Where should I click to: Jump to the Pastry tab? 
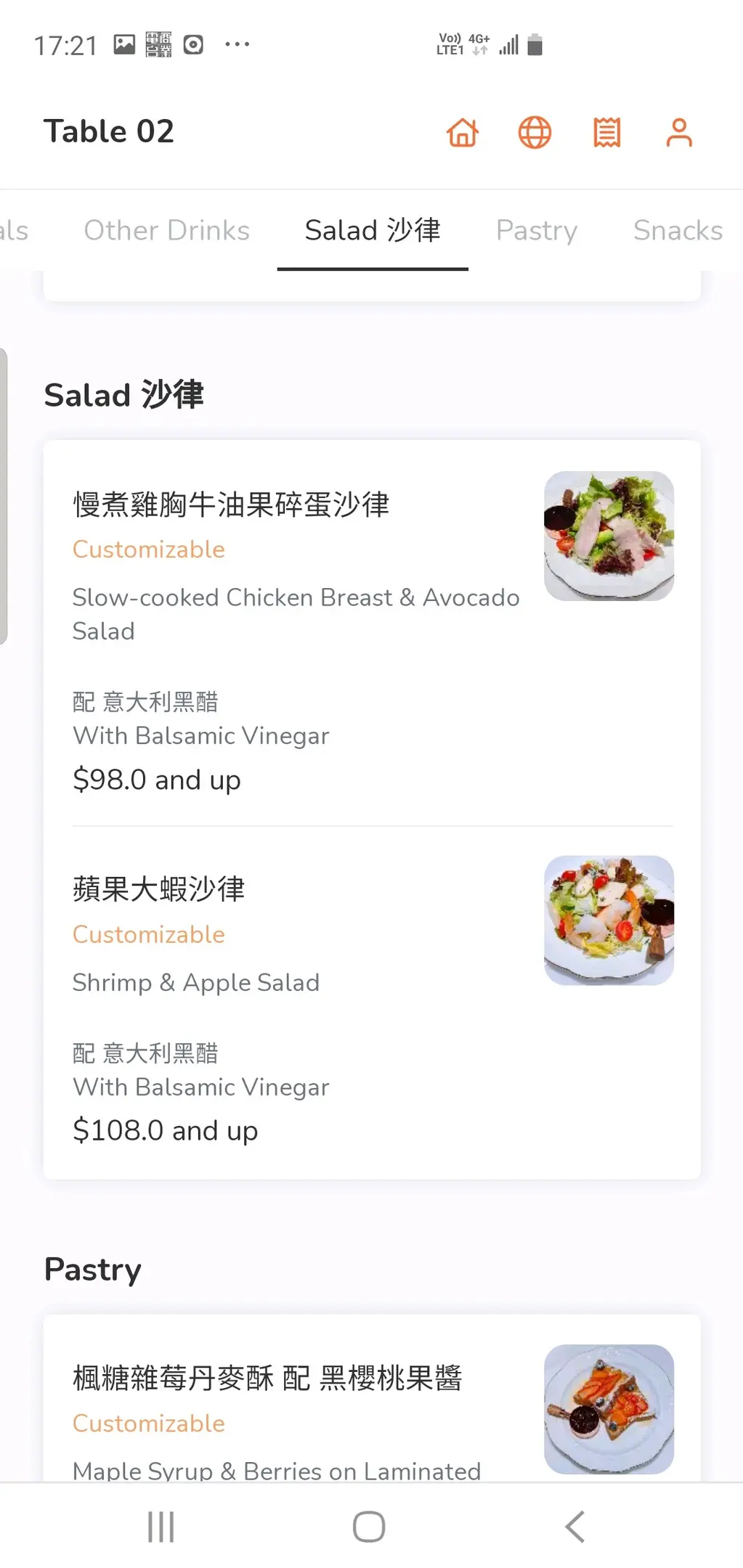pos(536,230)
